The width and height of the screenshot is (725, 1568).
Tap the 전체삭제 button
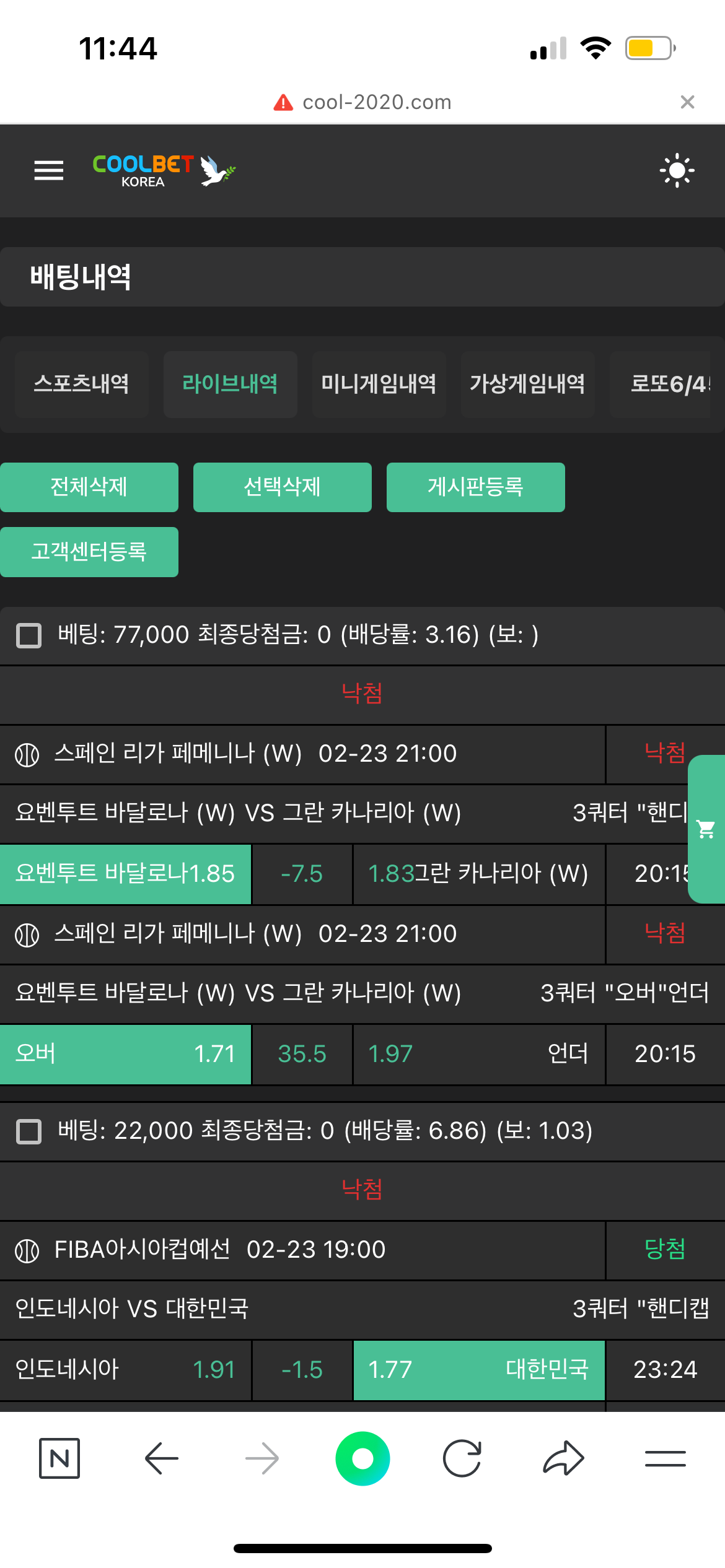(x=89, y=487)
